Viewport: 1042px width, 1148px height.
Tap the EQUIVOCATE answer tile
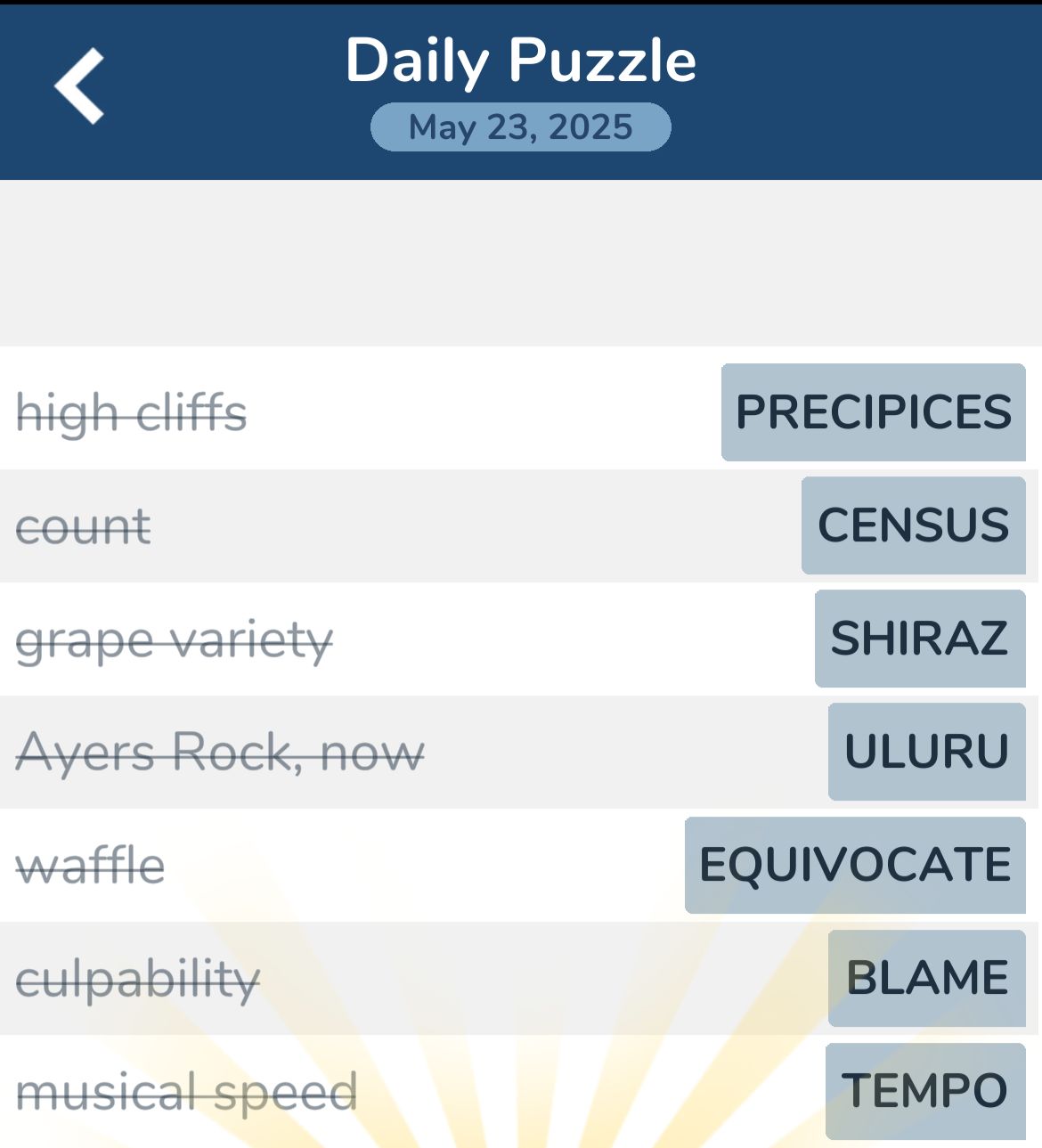click(x=855, y=865)
